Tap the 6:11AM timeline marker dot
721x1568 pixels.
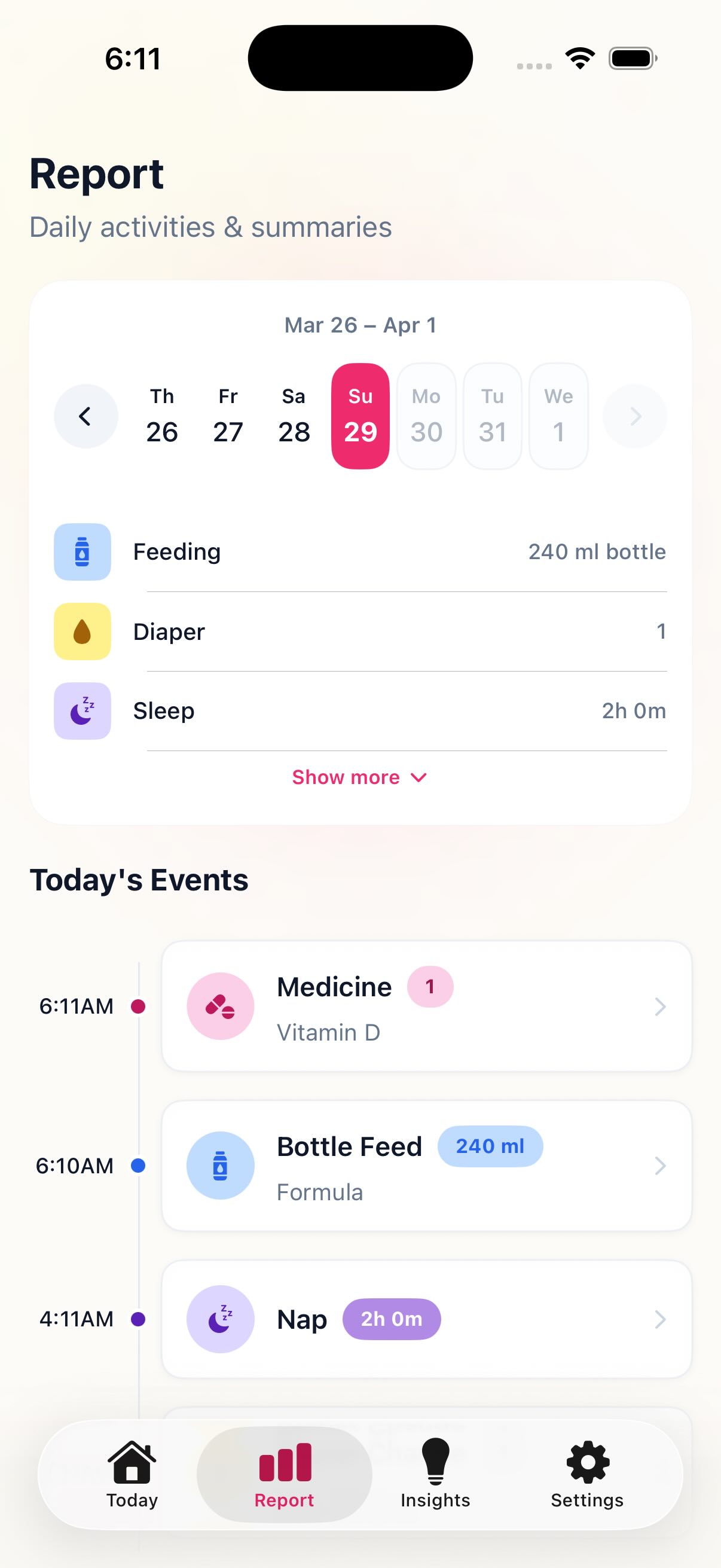(139, 1006)
